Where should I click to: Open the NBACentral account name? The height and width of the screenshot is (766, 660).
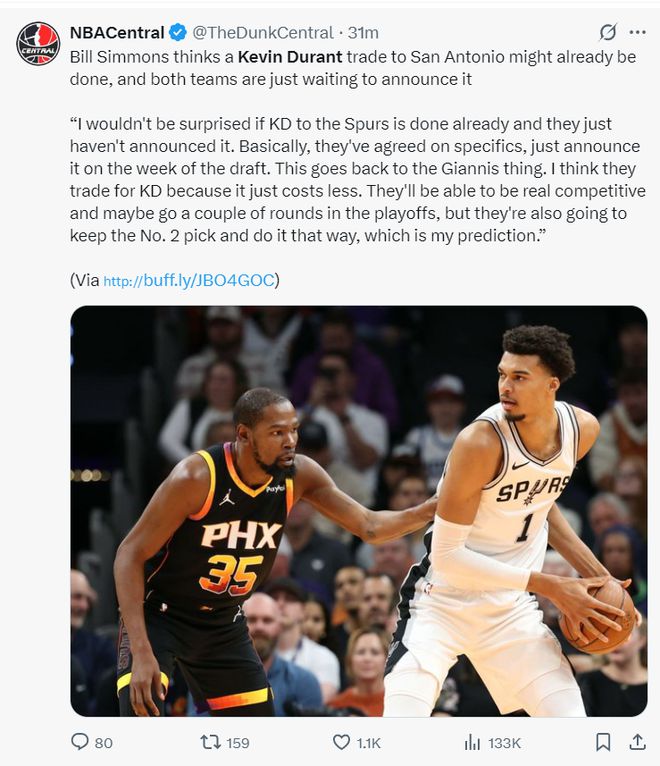tap(116, 32)
